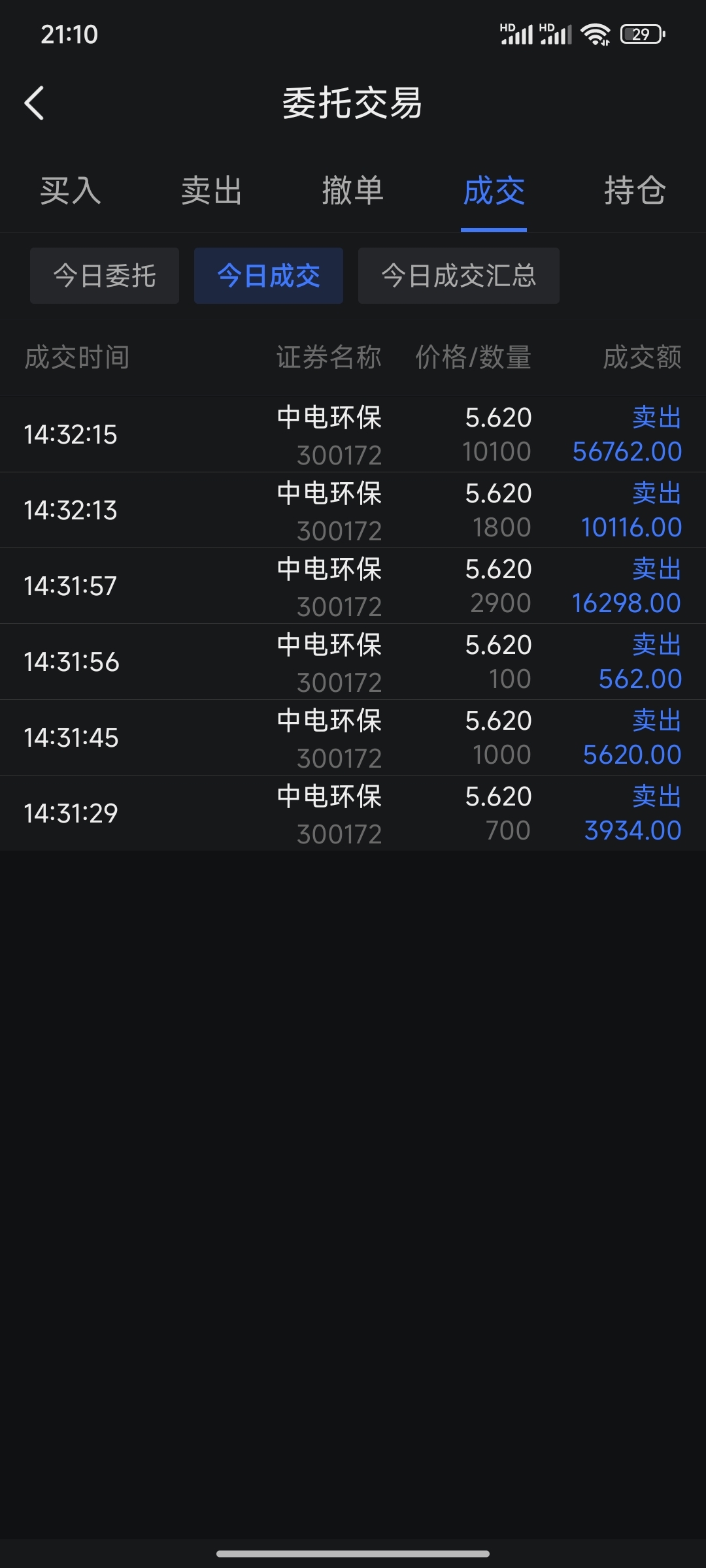Screen dimensions: 706x1568
Task: Go back using the top-left arrow
Action: [x=34, y=103]
